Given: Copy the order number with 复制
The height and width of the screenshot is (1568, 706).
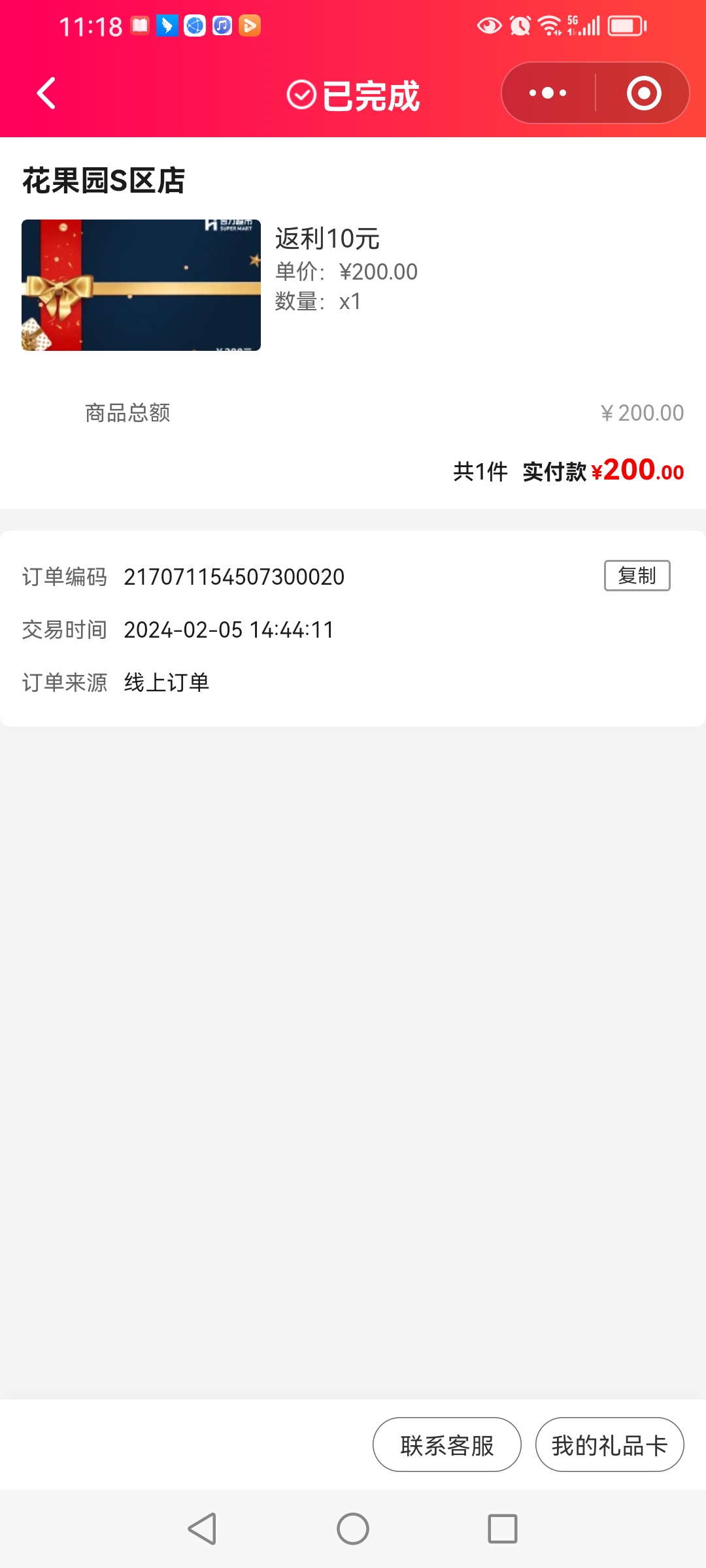Looking at the screenshot, I should pos(637,576).
